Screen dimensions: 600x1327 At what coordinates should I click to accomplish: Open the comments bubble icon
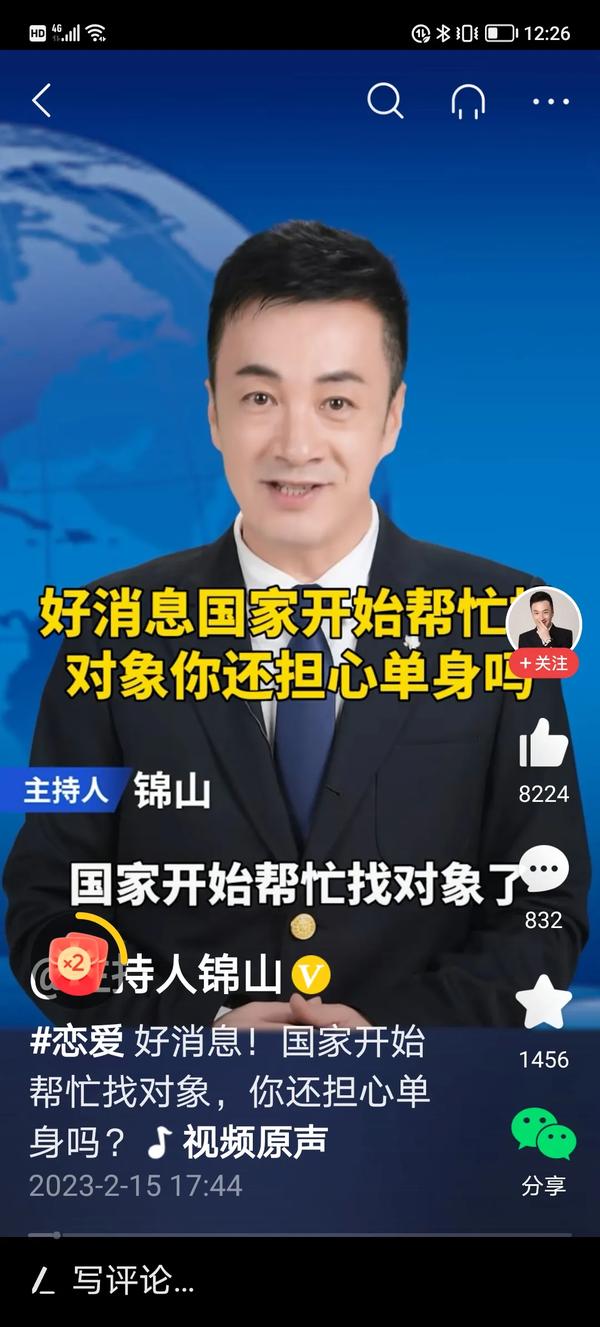click(543, 870)
